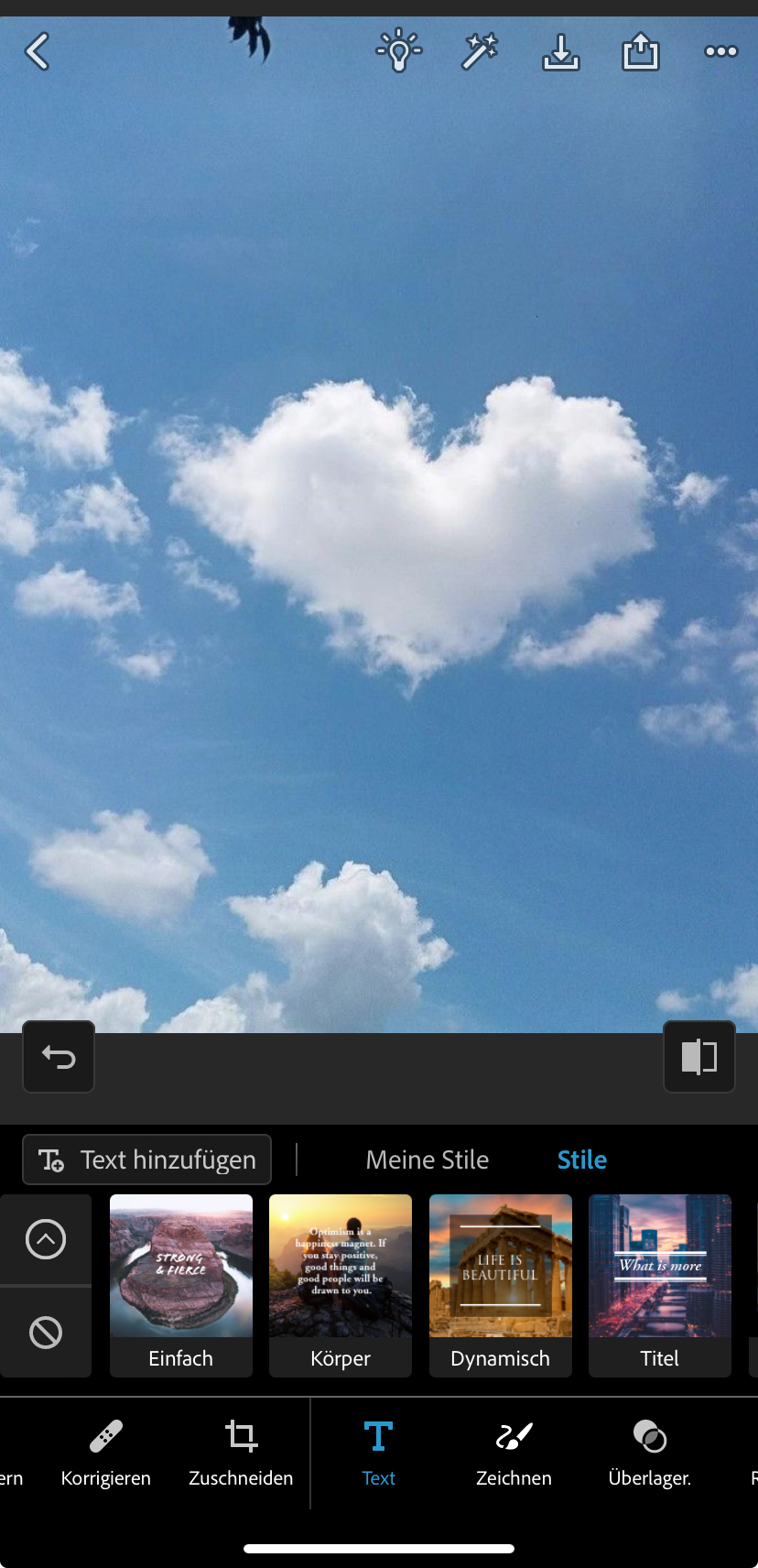Screen dimensions: 758x1568
Task: Apply the Dynamisch text style
Action: (x=500, y=1284)
